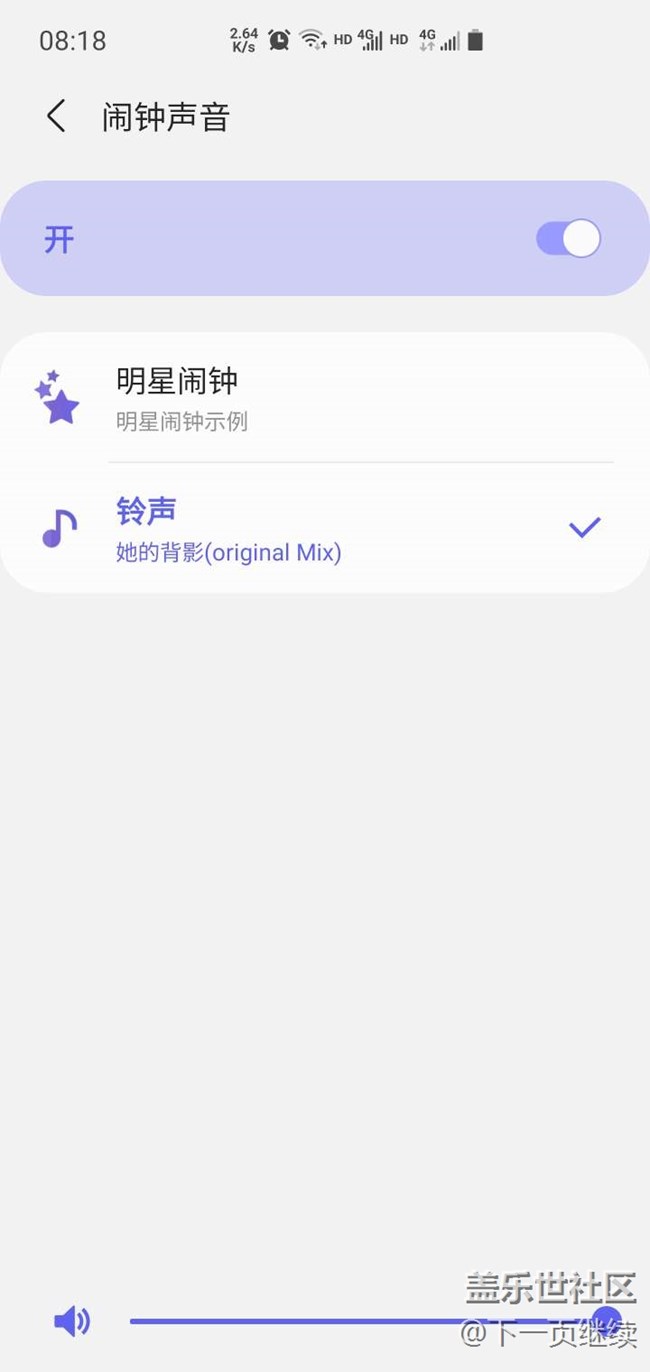Image resolution: width=650 pixels, height=1372 pixels.
Task: Turn off the alarm sound switch
Action: 568,239
